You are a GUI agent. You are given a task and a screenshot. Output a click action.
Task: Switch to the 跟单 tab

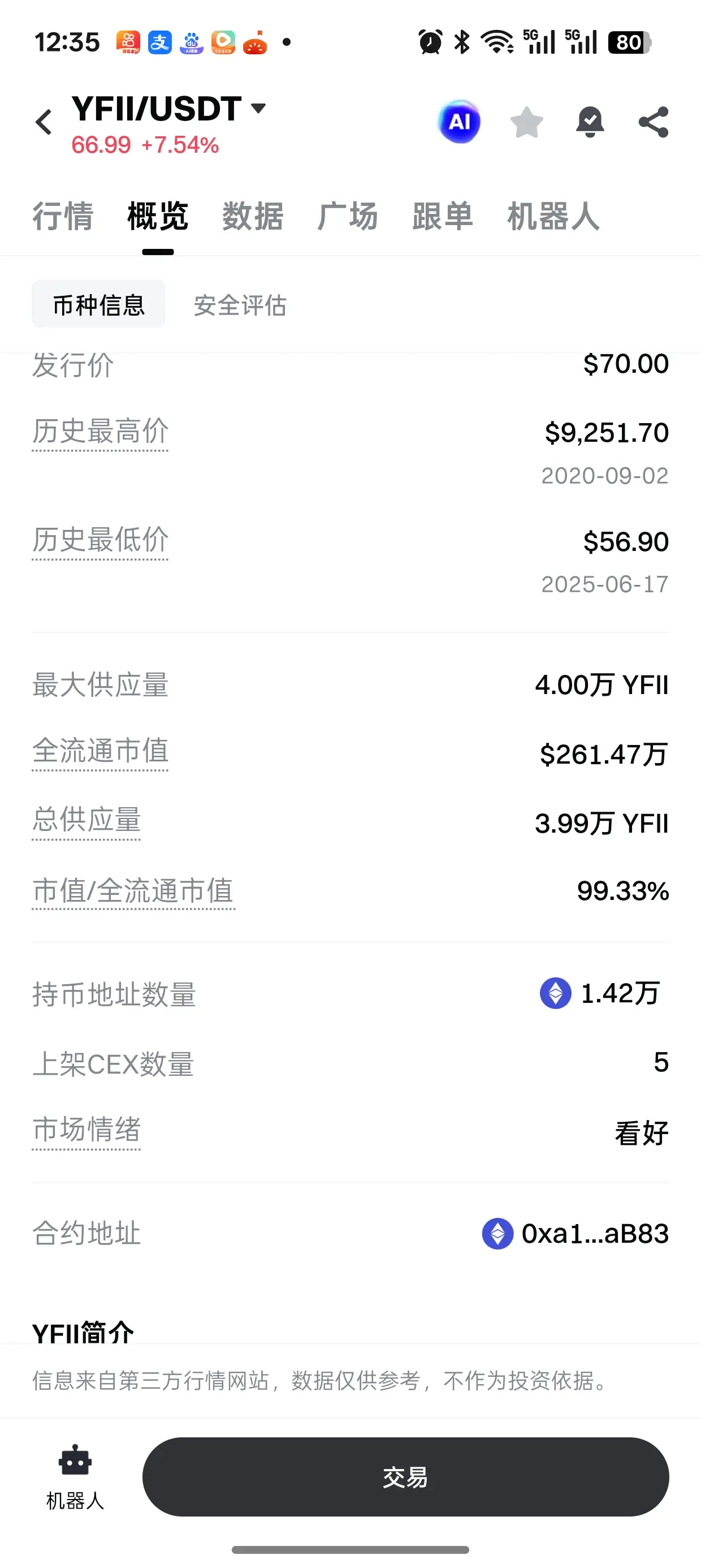coord(443,217)
